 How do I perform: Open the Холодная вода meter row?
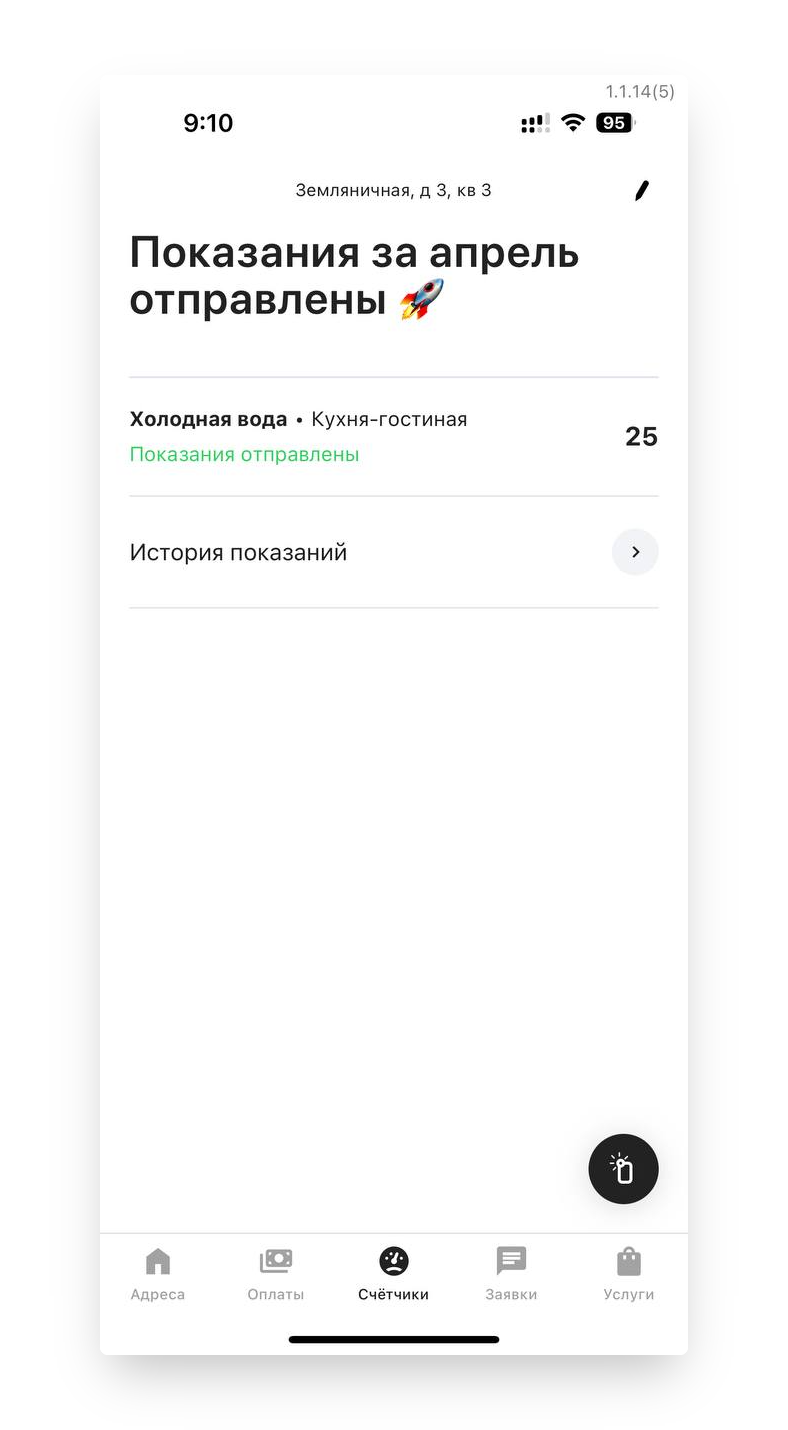click(x=394, y=437)
